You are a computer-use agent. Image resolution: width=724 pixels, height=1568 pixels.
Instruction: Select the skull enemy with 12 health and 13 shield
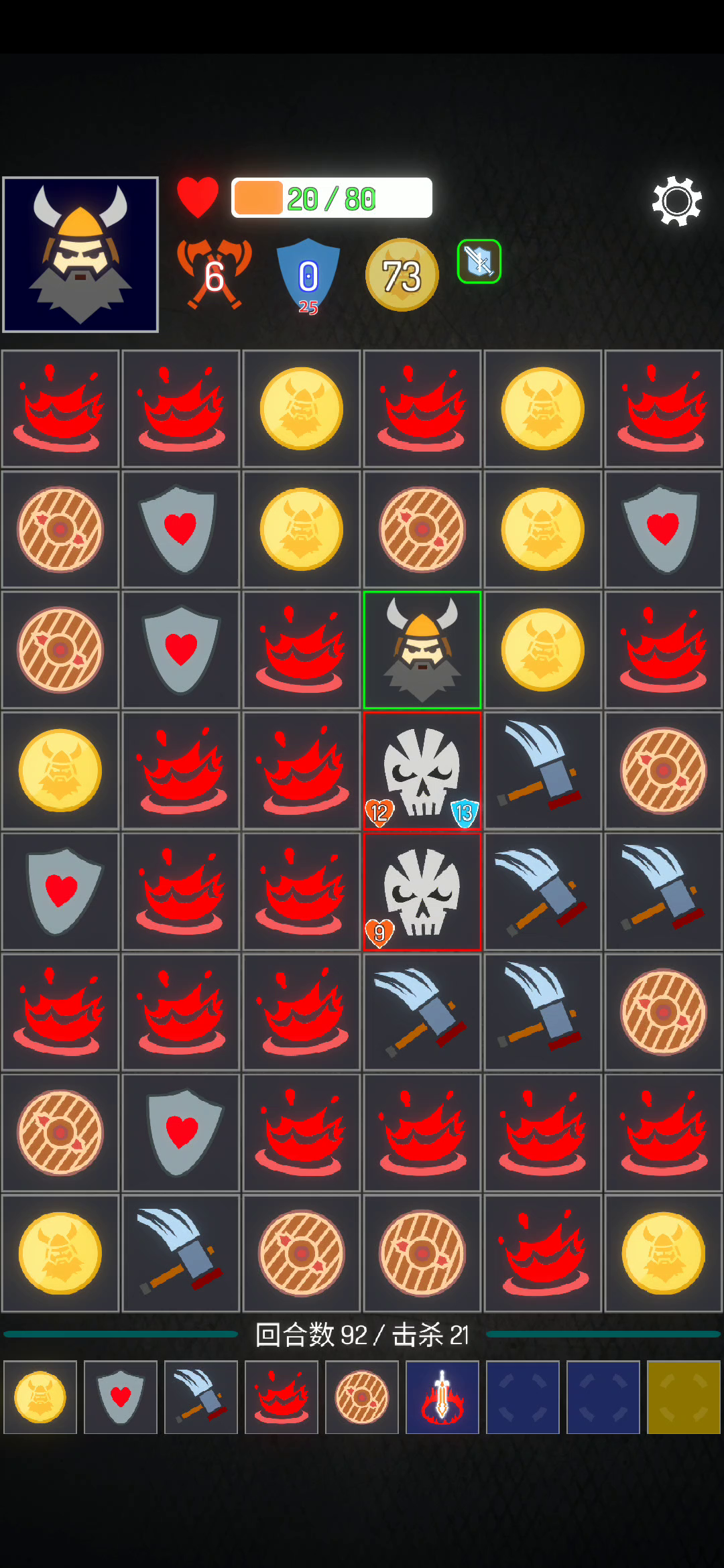[422, 771]
